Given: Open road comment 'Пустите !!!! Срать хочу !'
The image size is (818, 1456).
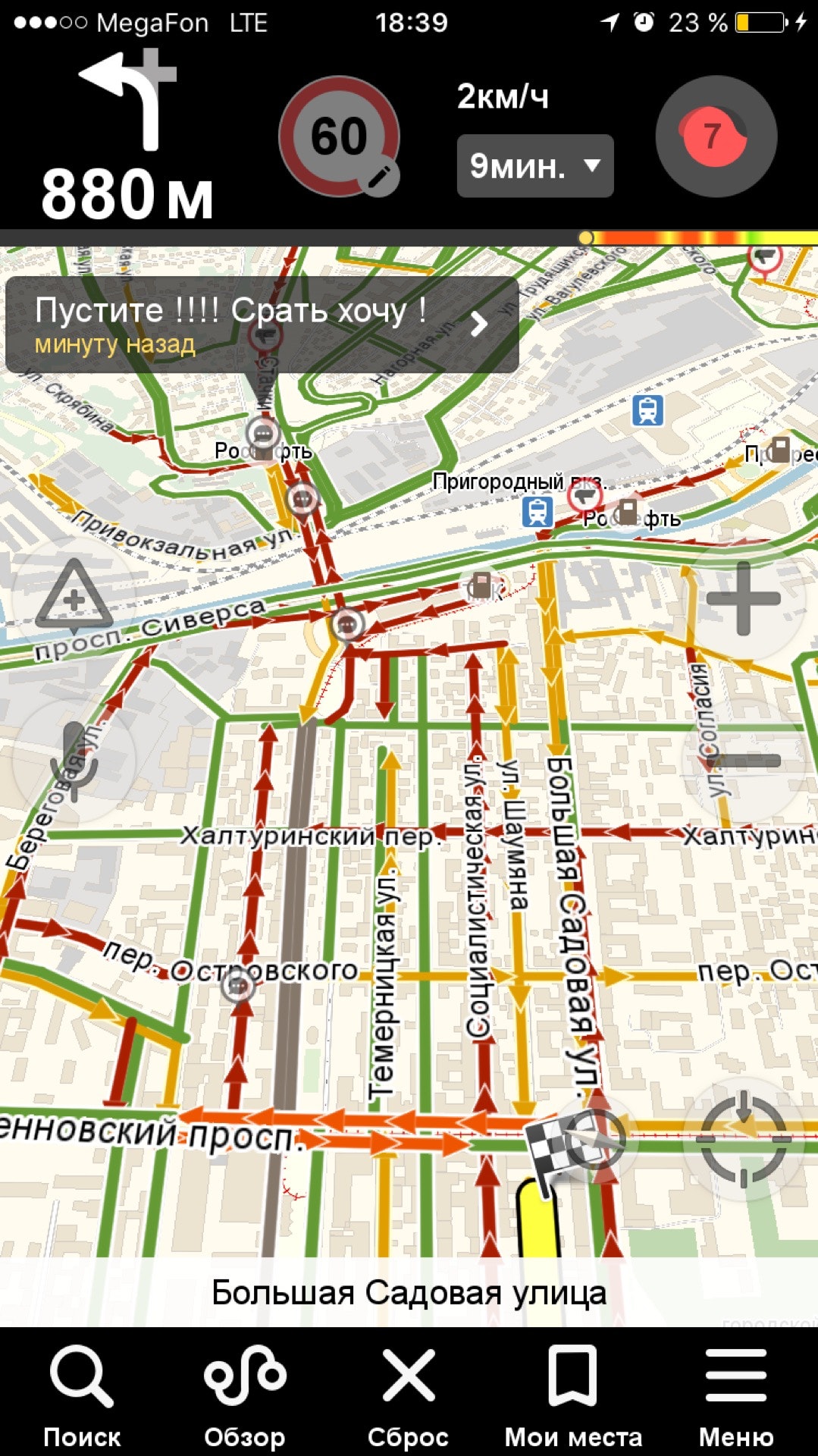Looking at the screenshot, I should [262, 325].
